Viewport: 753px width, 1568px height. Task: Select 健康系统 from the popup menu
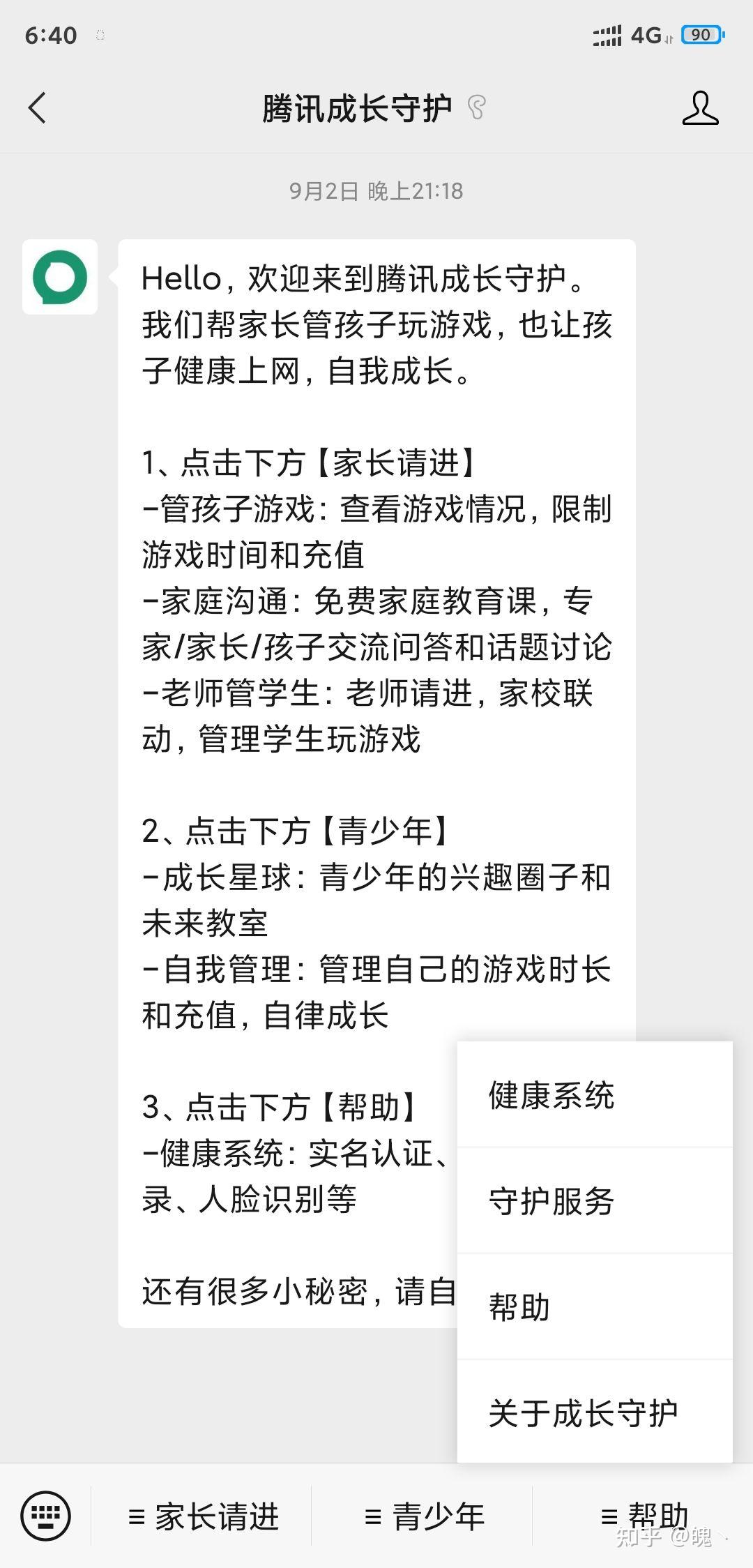[x=594, y=1095]
